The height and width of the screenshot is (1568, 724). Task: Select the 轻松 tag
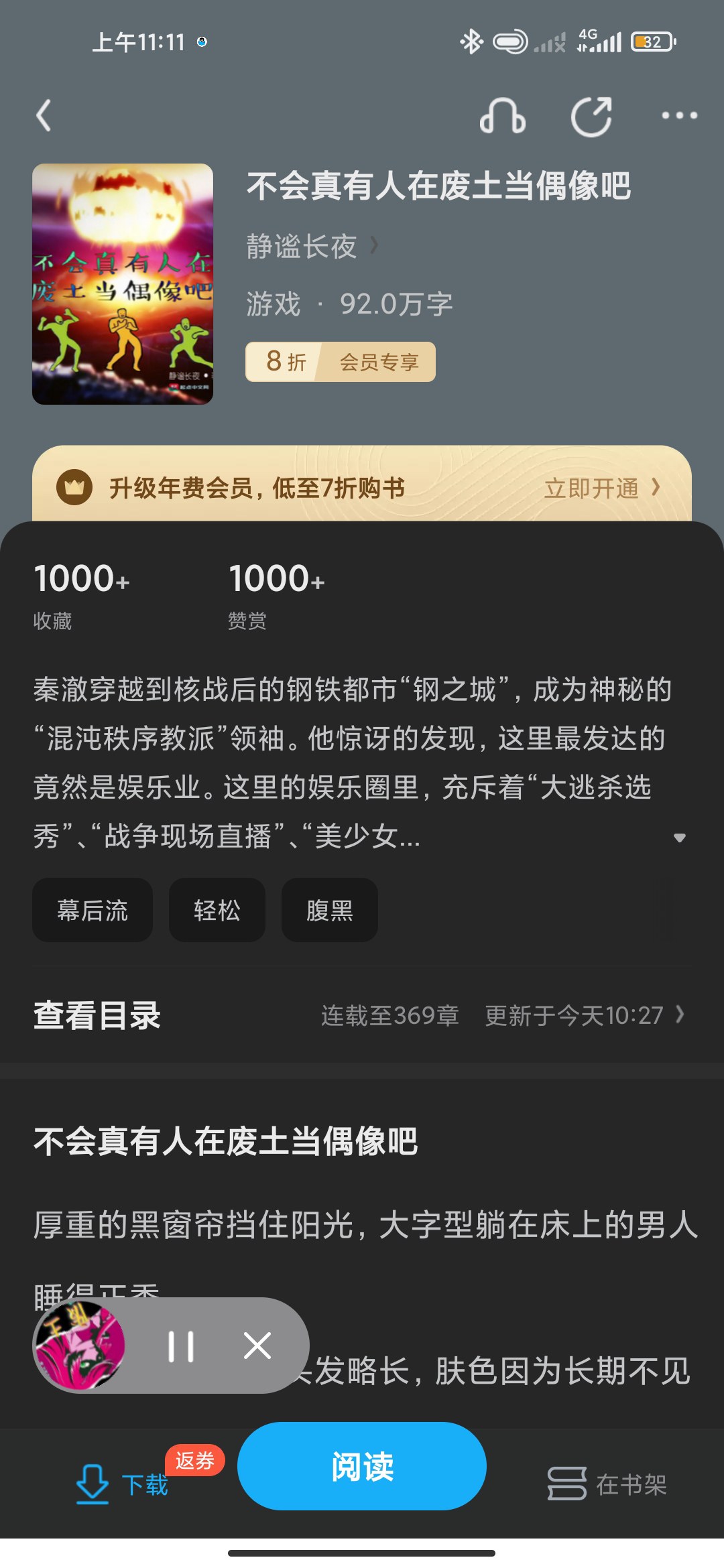[x=217, y=910]
